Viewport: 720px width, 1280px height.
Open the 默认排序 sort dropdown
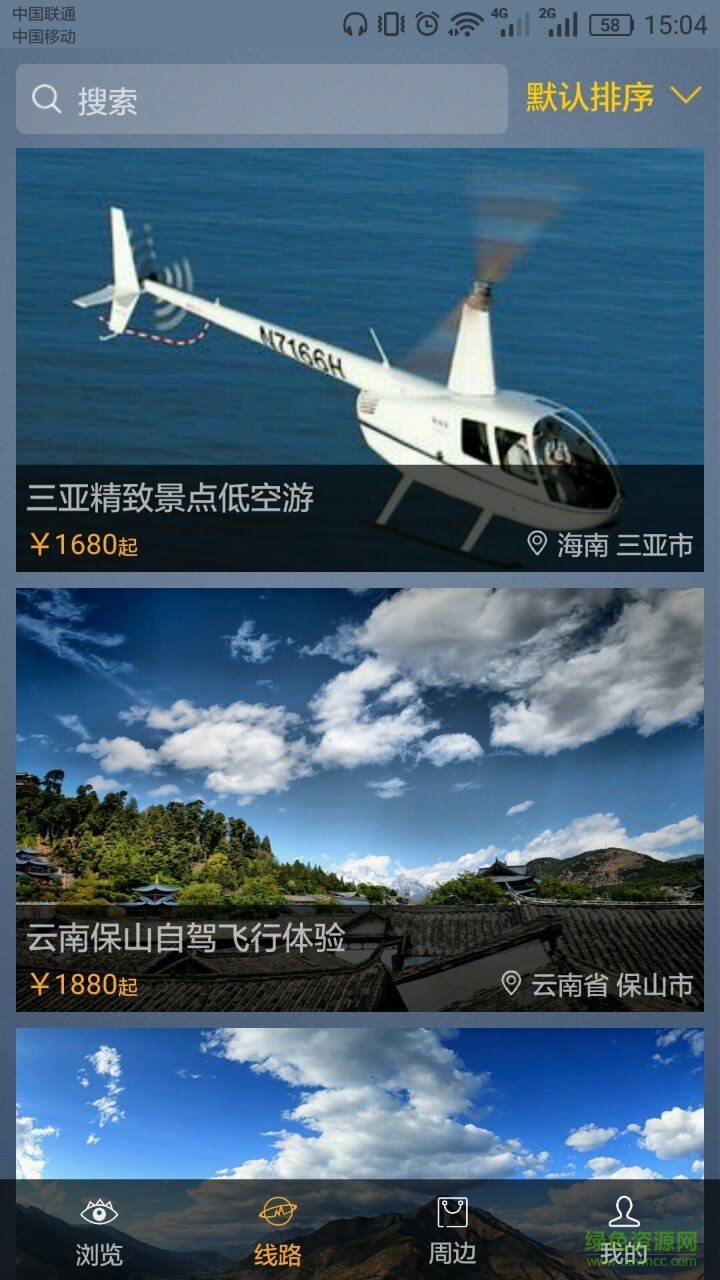[x=585, y=98]
